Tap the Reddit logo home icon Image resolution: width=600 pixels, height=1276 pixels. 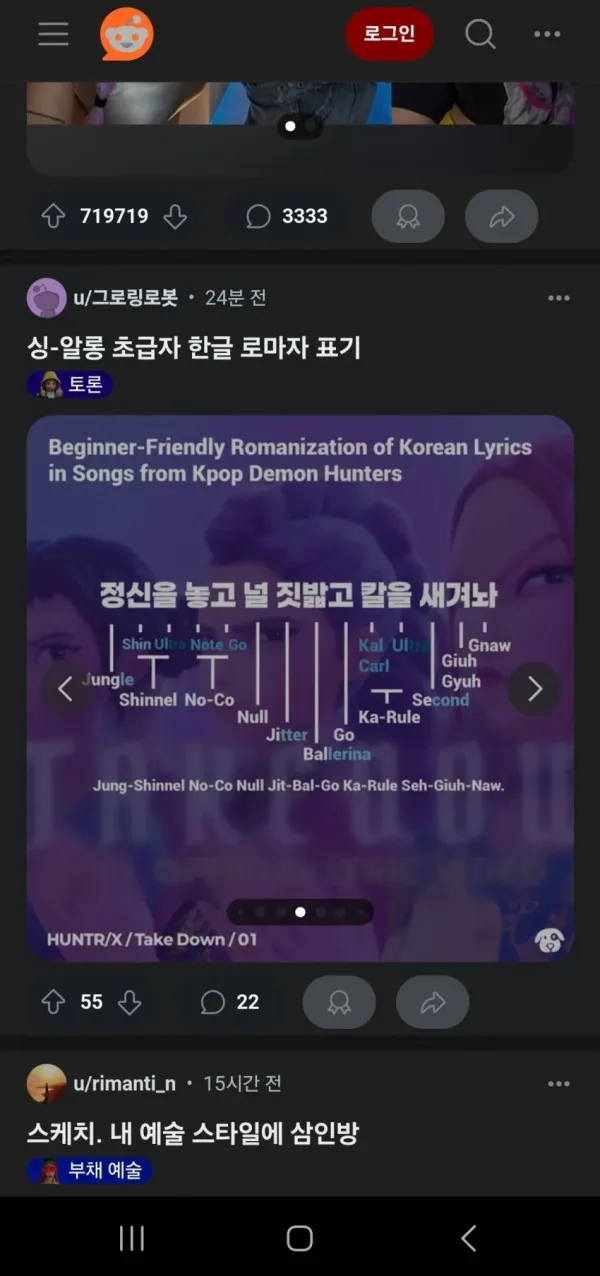click(x=127, y=34)
